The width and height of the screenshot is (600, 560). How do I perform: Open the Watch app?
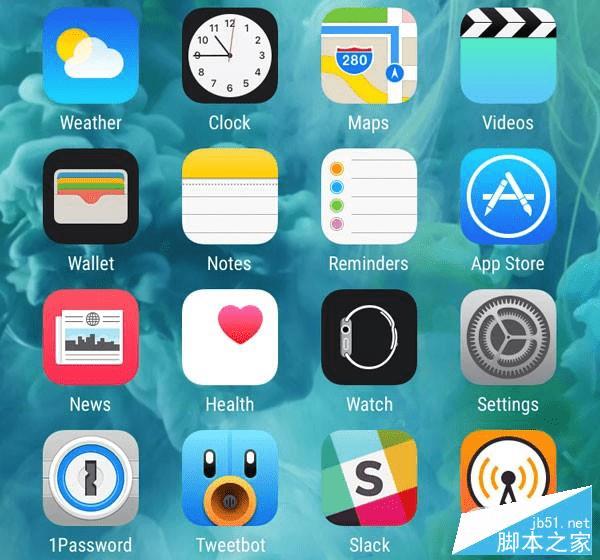click(x=368, y=337)
